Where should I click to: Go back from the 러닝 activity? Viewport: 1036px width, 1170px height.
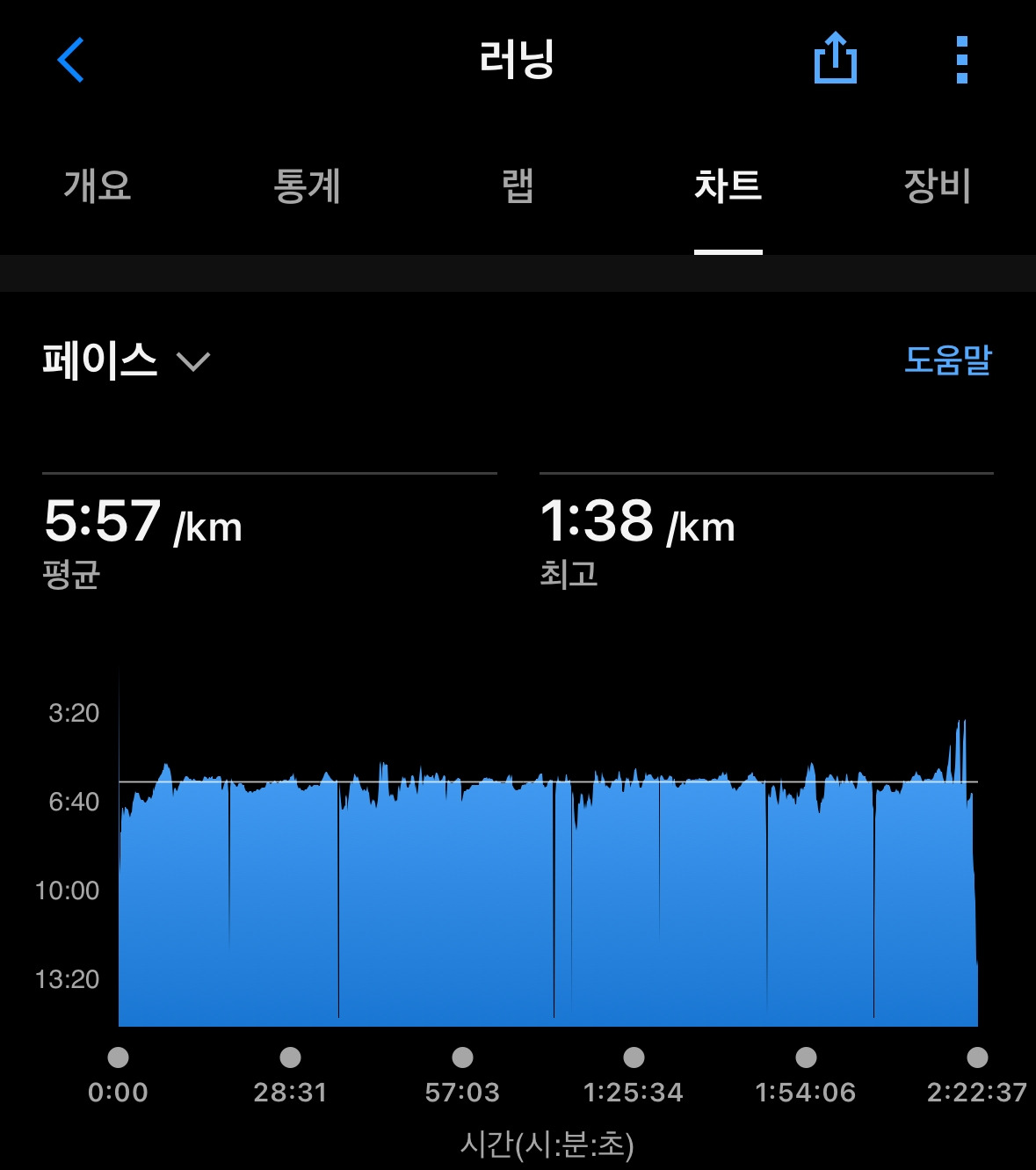pos(70,60)
